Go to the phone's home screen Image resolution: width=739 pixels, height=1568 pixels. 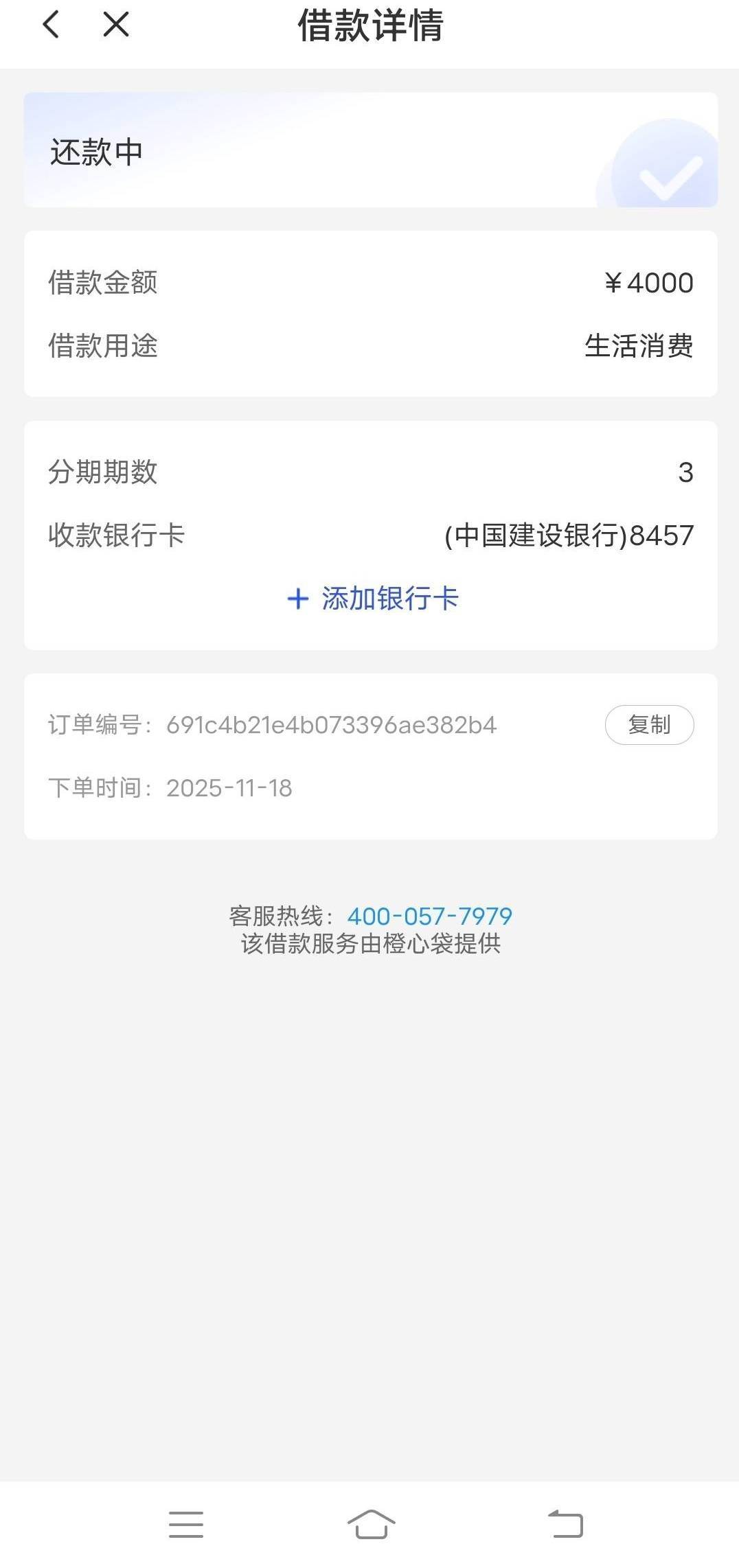tap(371, 1525)
